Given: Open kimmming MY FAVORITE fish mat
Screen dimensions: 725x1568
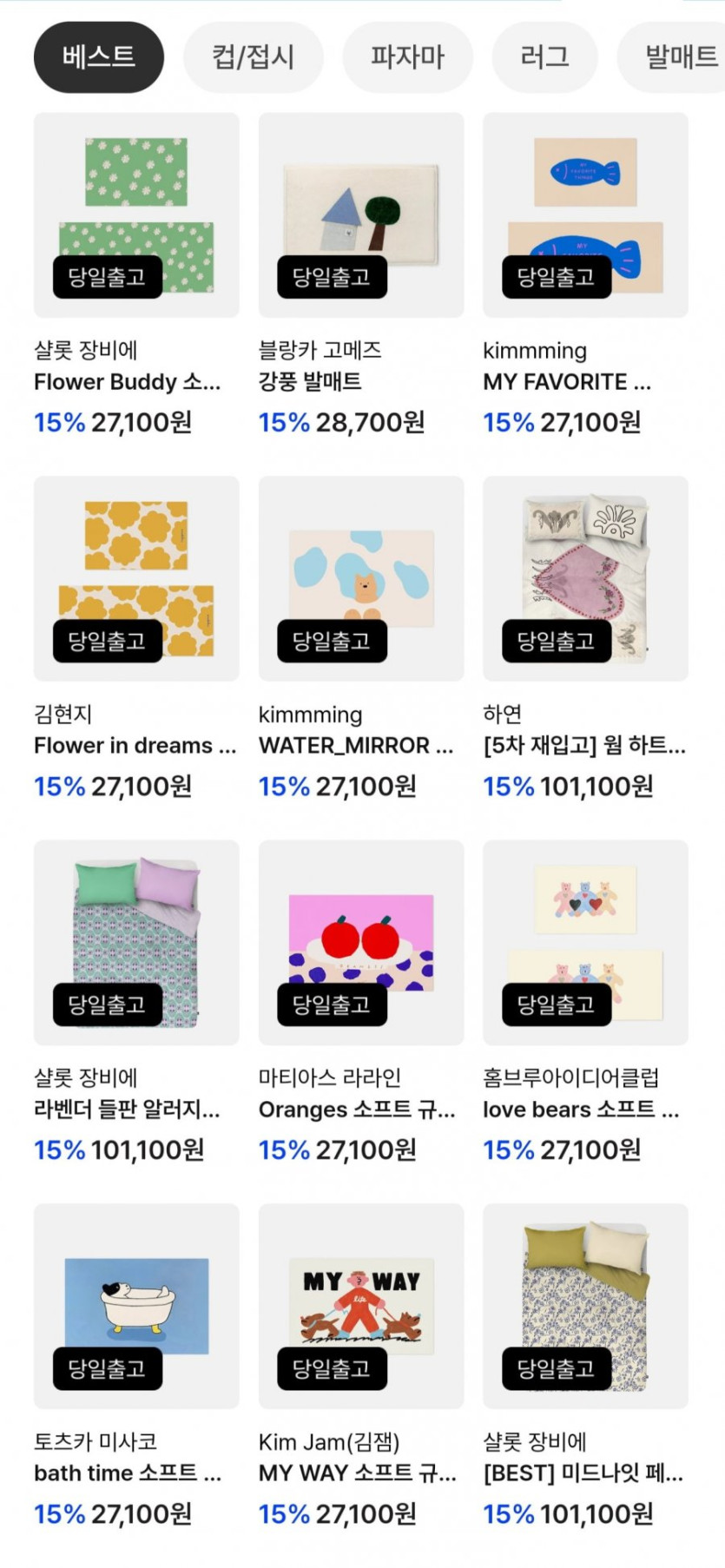Looking at the screenshot, I should point(585,215).
